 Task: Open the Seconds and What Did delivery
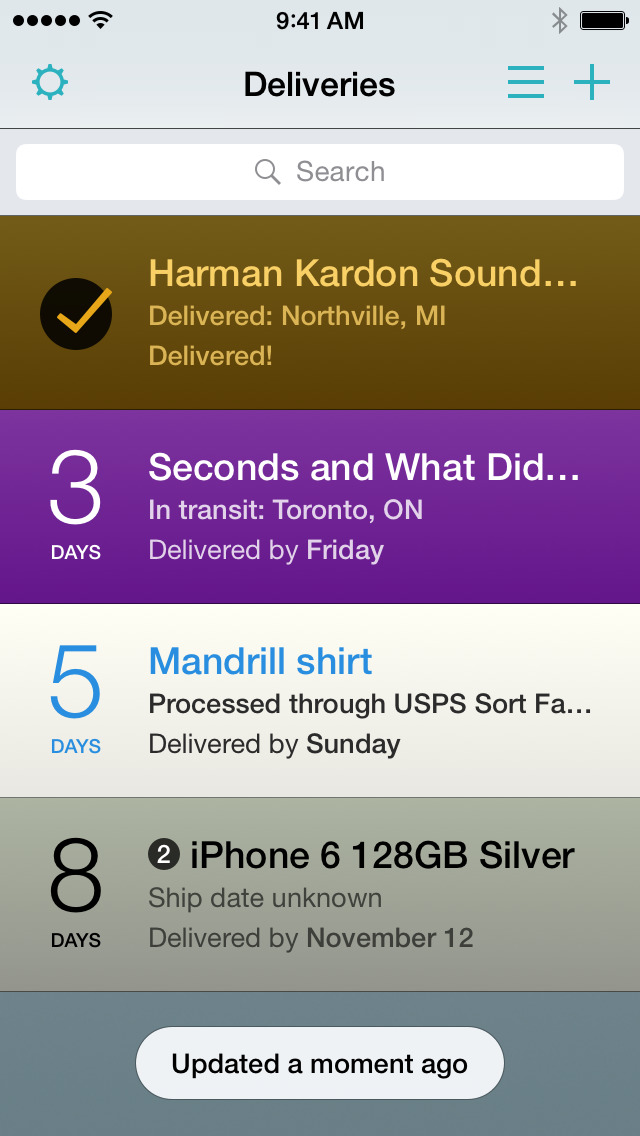pos(320,507)
